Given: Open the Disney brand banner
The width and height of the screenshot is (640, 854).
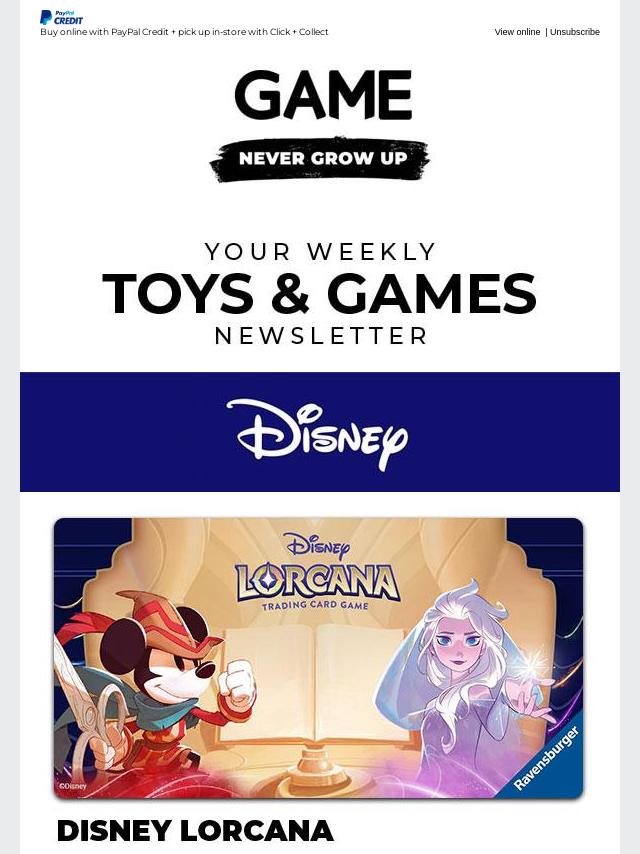Looking at the screenshot, I should pos(318,432).
